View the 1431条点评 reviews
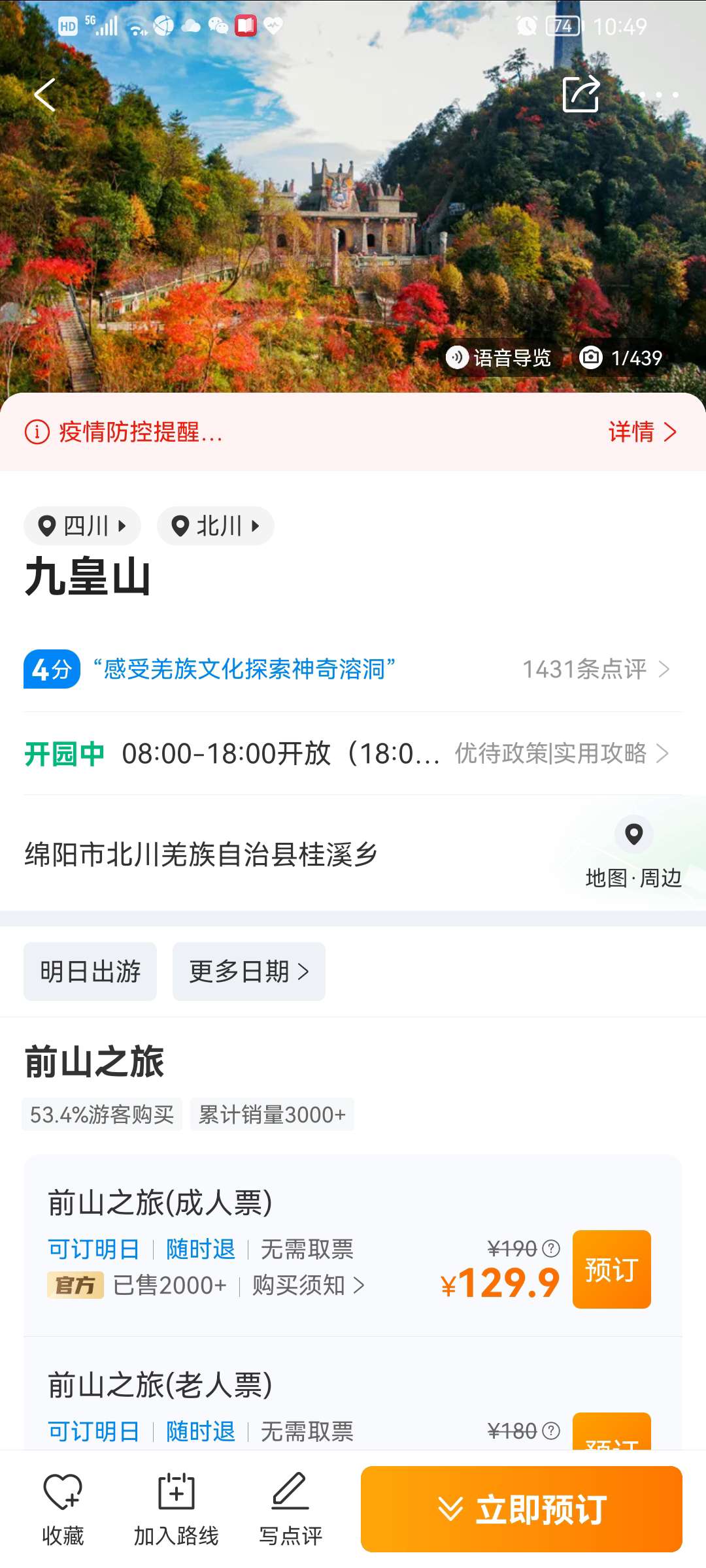 tap(595, 669)
